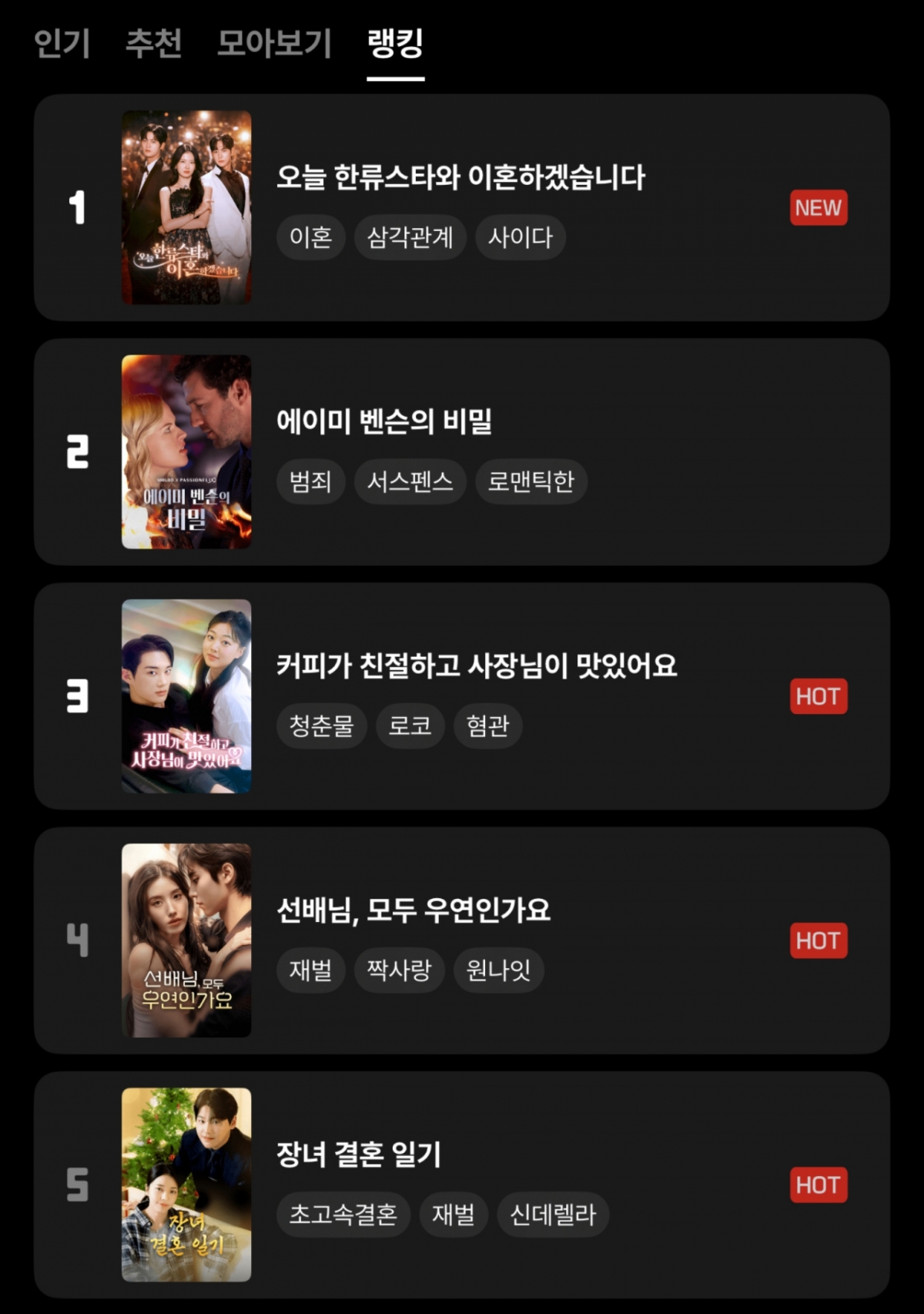Image resolution: width=924 pixels, height=1314 pixels.
Task: Open 커피가 친절하고 사장님이 맛있어요
Action: [x=477, y=666]
